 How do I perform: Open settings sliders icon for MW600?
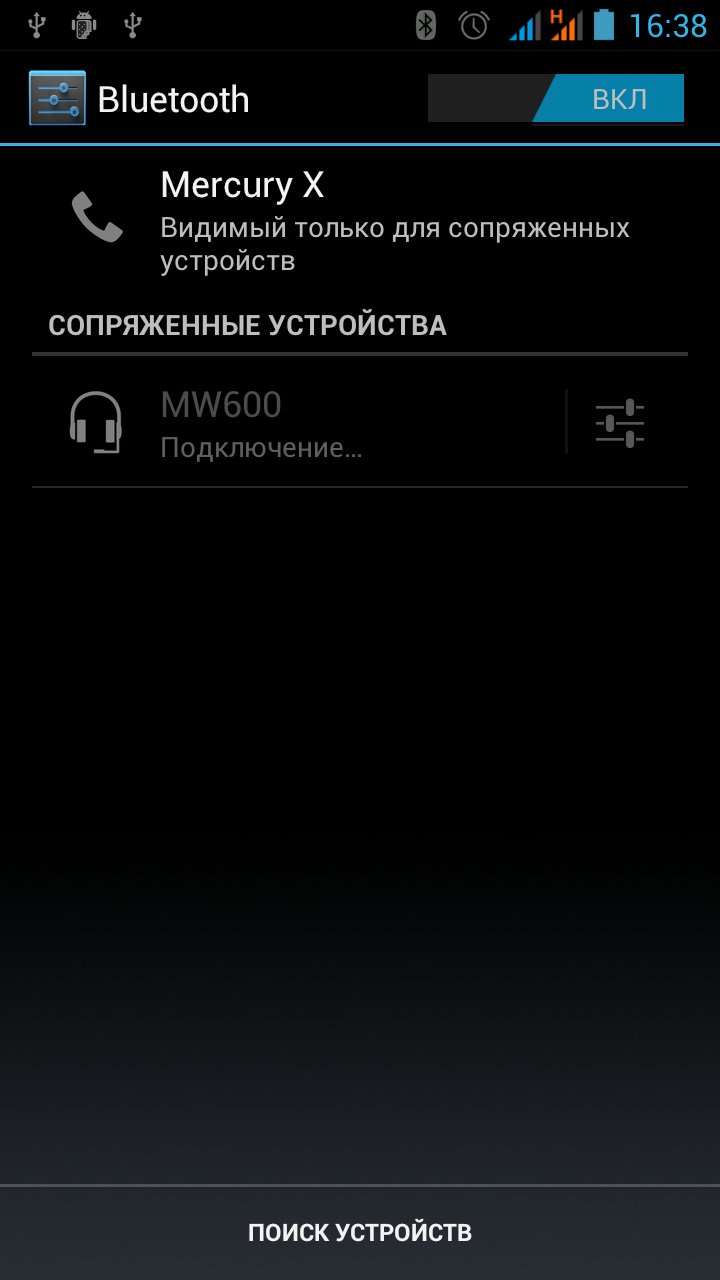(x=620, y=423)
